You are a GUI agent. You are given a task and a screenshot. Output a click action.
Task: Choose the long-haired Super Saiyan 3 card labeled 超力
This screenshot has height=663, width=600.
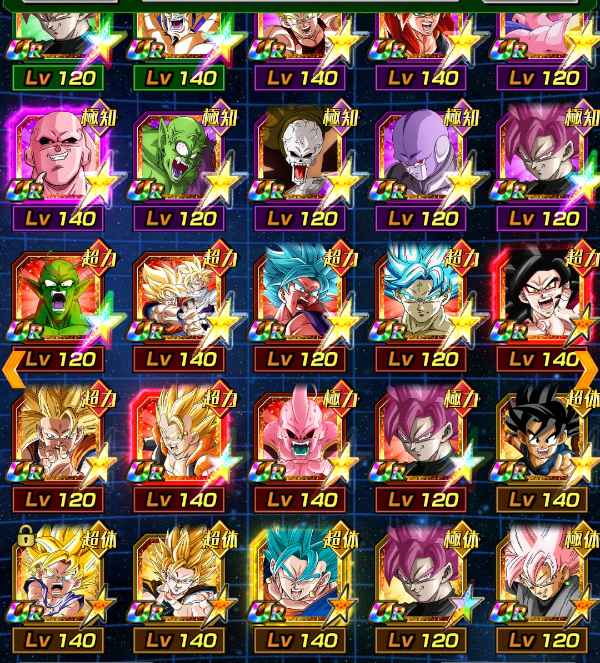[58, 441]
